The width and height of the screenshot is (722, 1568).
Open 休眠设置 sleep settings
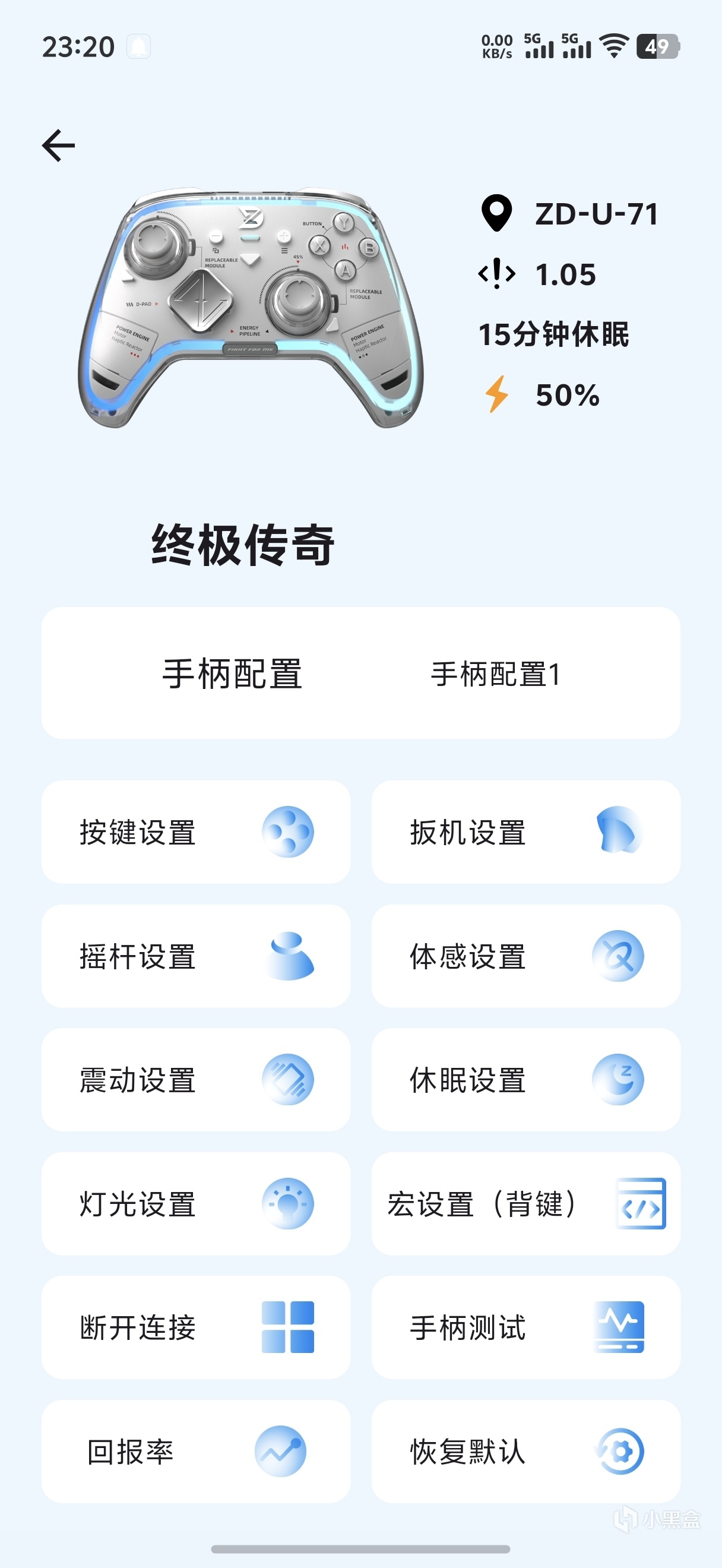[x=525, y=1080]
